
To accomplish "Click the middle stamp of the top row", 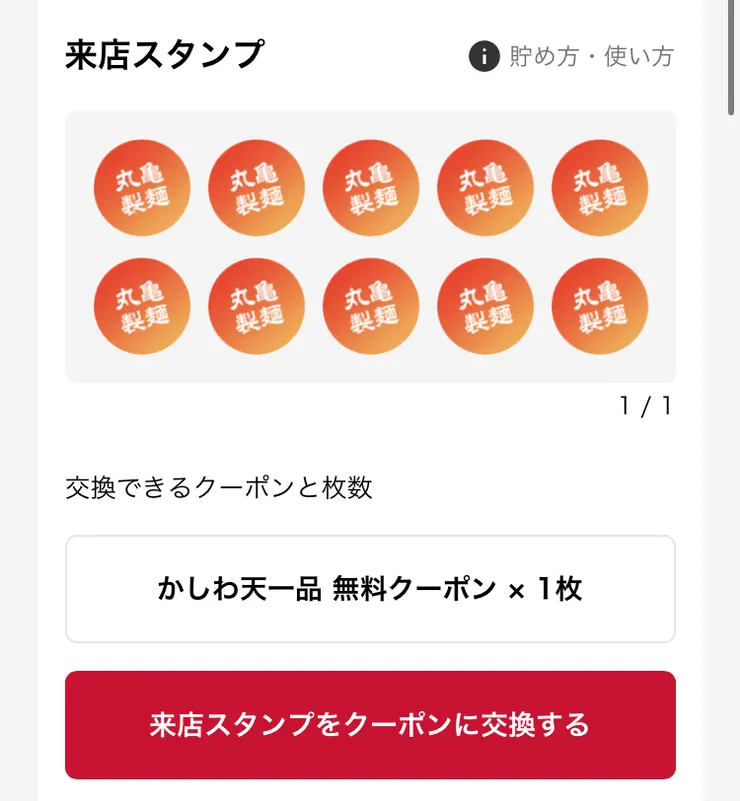I will [371, 189].
